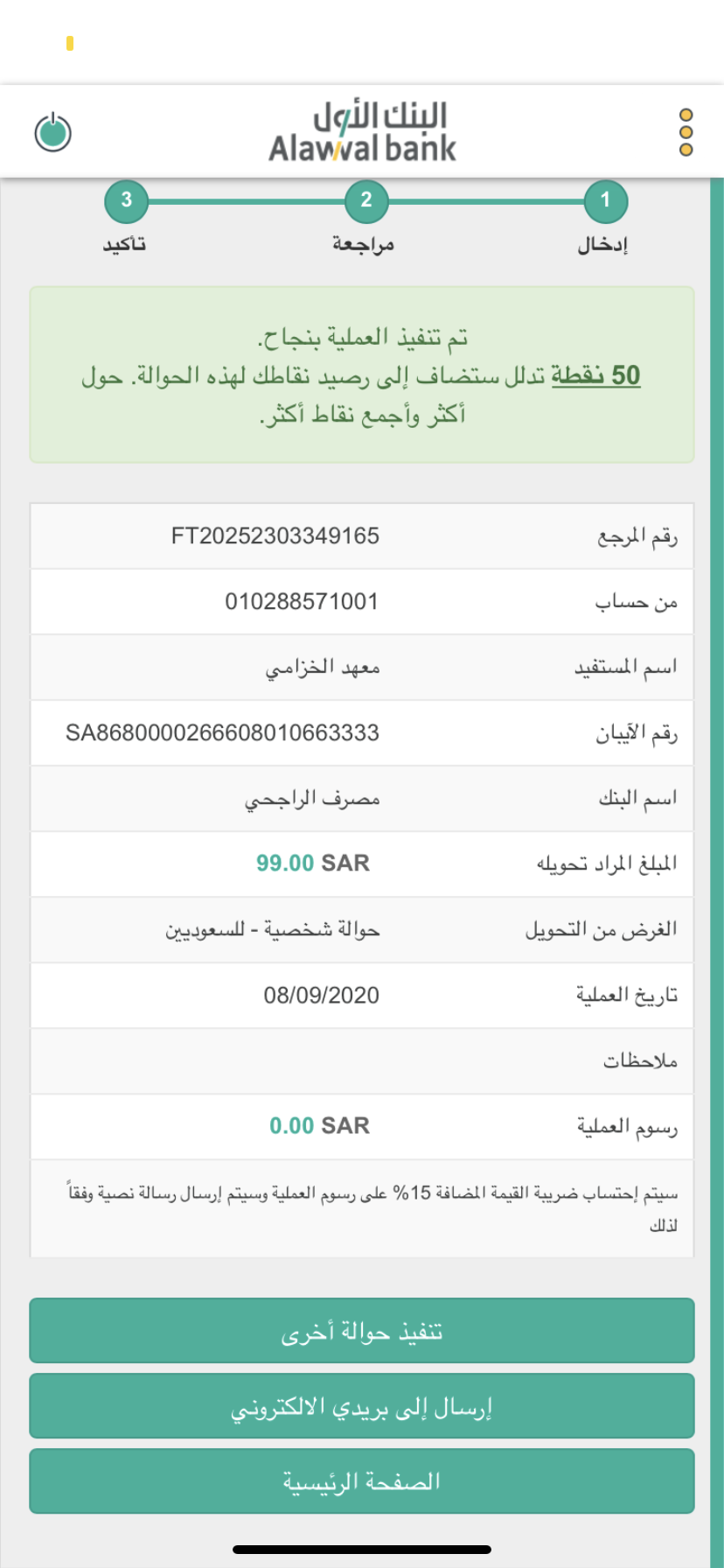This screenshot has width=724, height=1568.
Task: Tap the power logout icon
Action: tap(52, 132)
